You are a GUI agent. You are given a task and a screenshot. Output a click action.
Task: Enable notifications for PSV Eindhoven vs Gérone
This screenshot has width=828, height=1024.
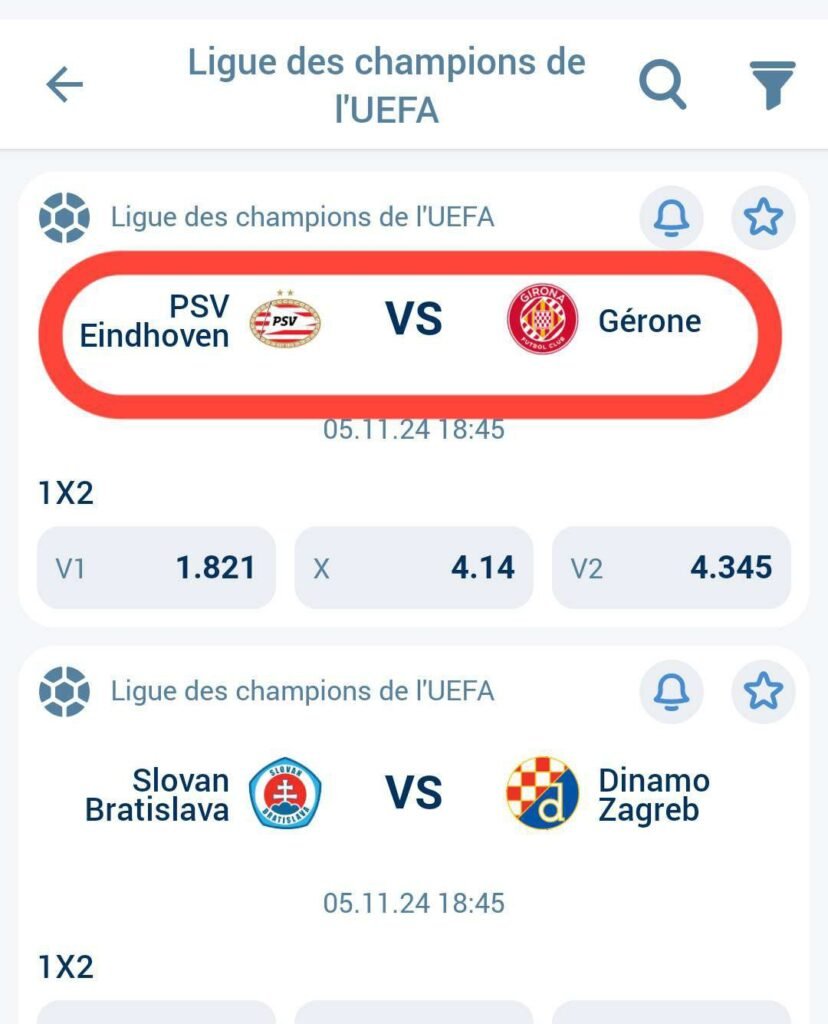tap(672, 216)
